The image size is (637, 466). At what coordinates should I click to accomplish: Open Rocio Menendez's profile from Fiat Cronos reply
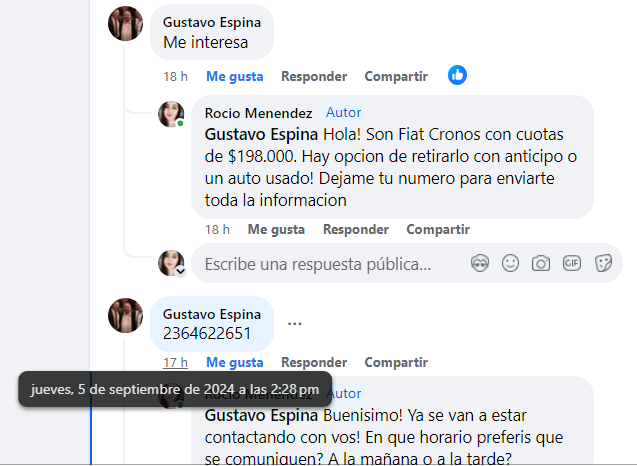pos(258,113)
